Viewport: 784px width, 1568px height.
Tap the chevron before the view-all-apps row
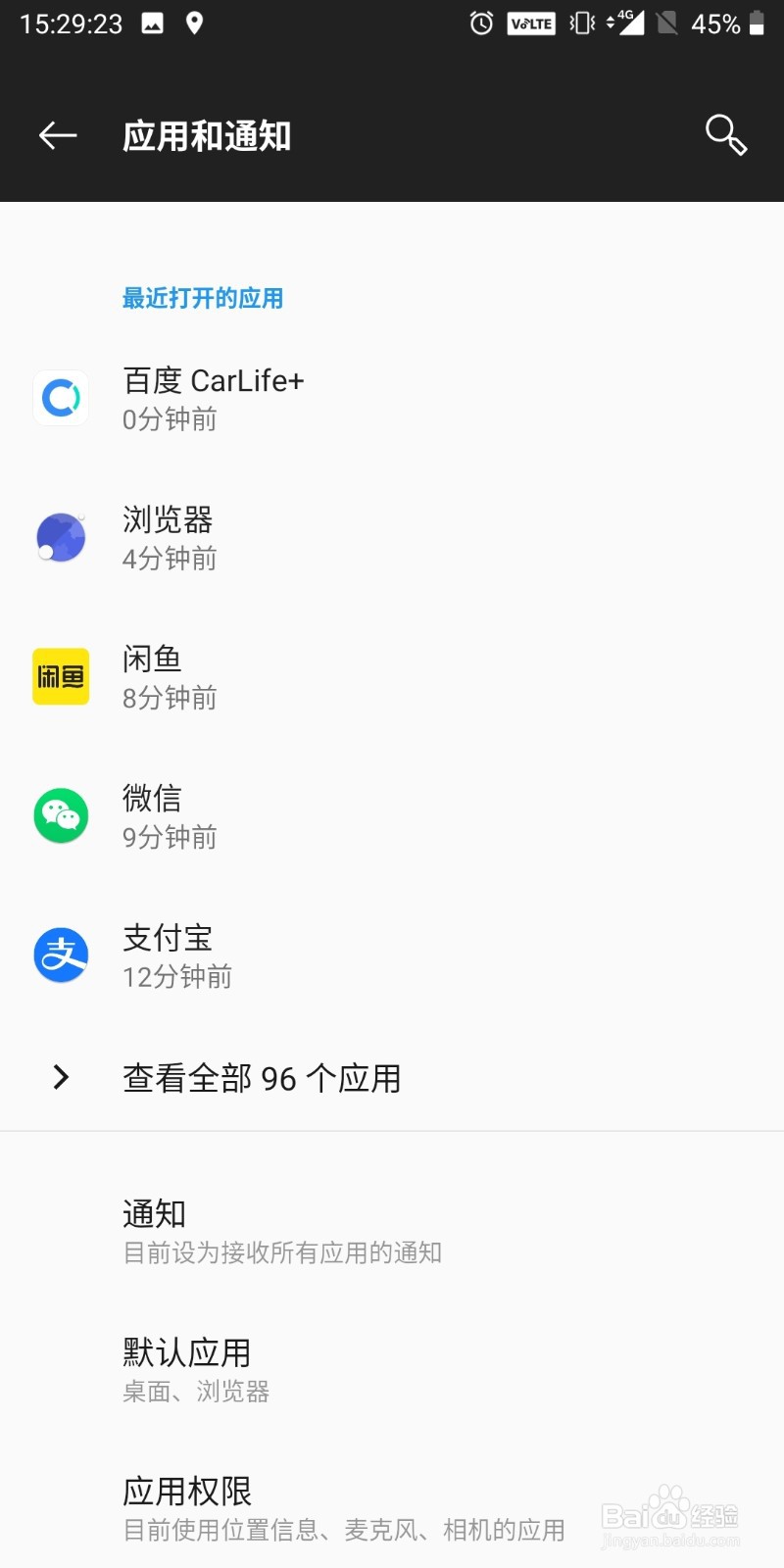[61, 1078]
